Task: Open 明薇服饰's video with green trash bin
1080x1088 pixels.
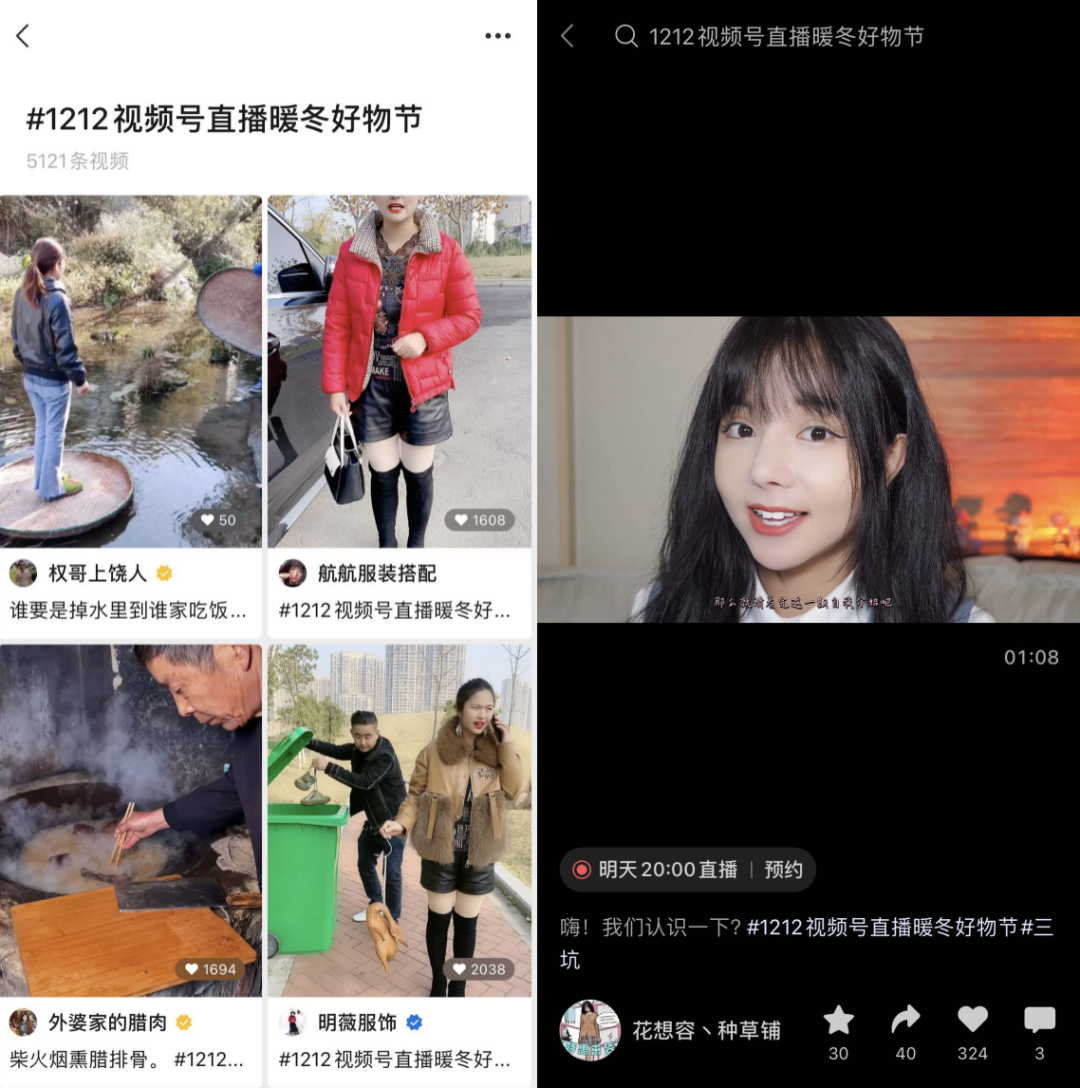Action: click(x=399, y=820)
